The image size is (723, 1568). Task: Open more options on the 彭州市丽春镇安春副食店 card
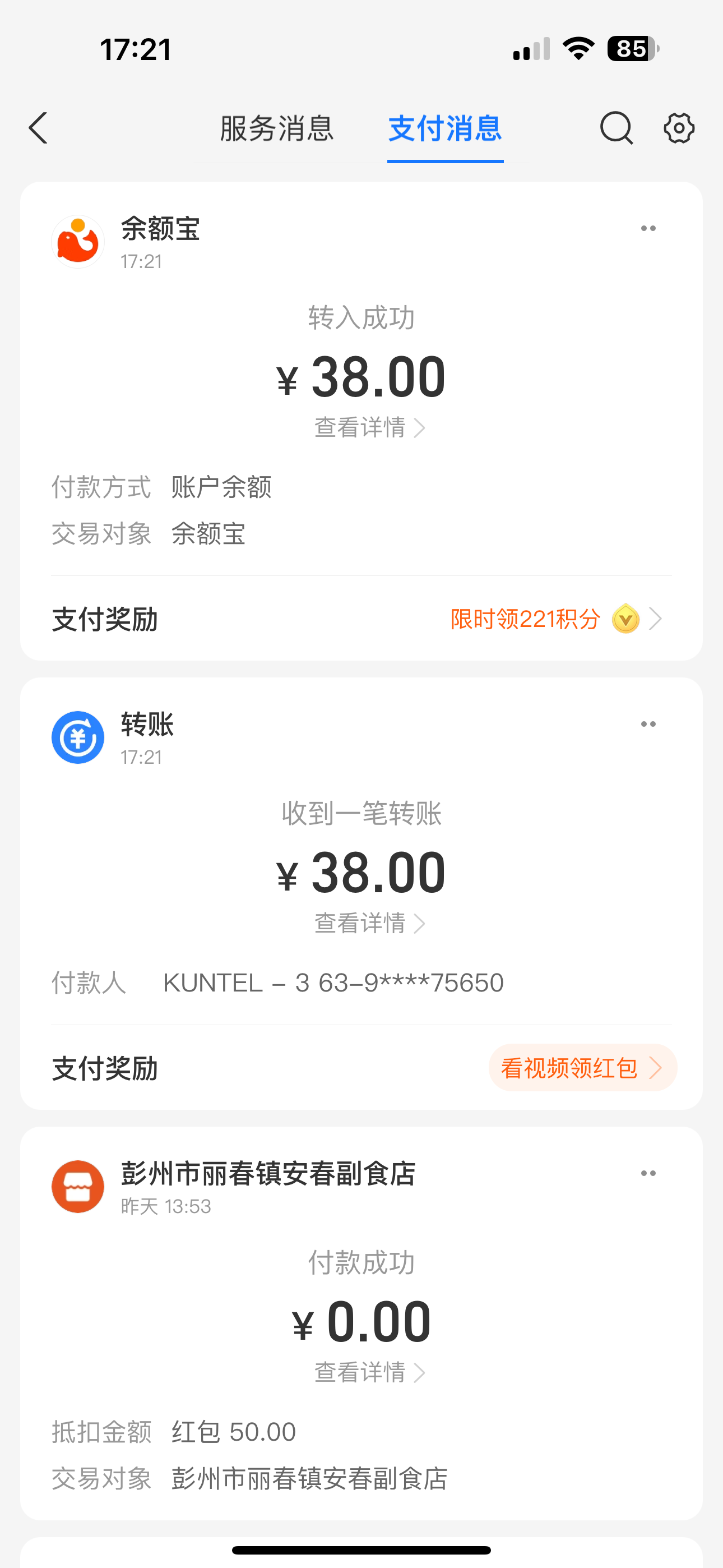[x=648, y=1174]
